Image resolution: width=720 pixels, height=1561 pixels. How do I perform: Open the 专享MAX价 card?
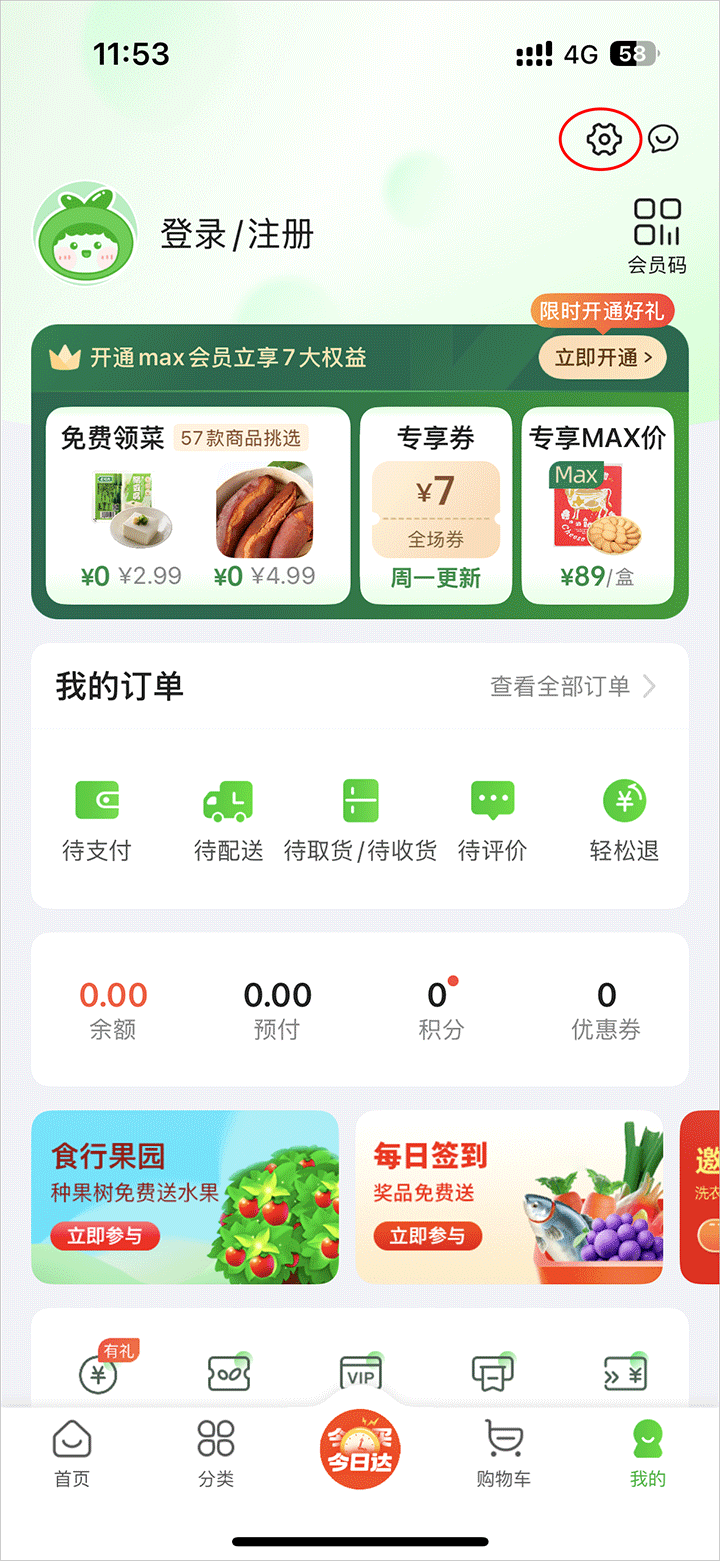point(597,505)
